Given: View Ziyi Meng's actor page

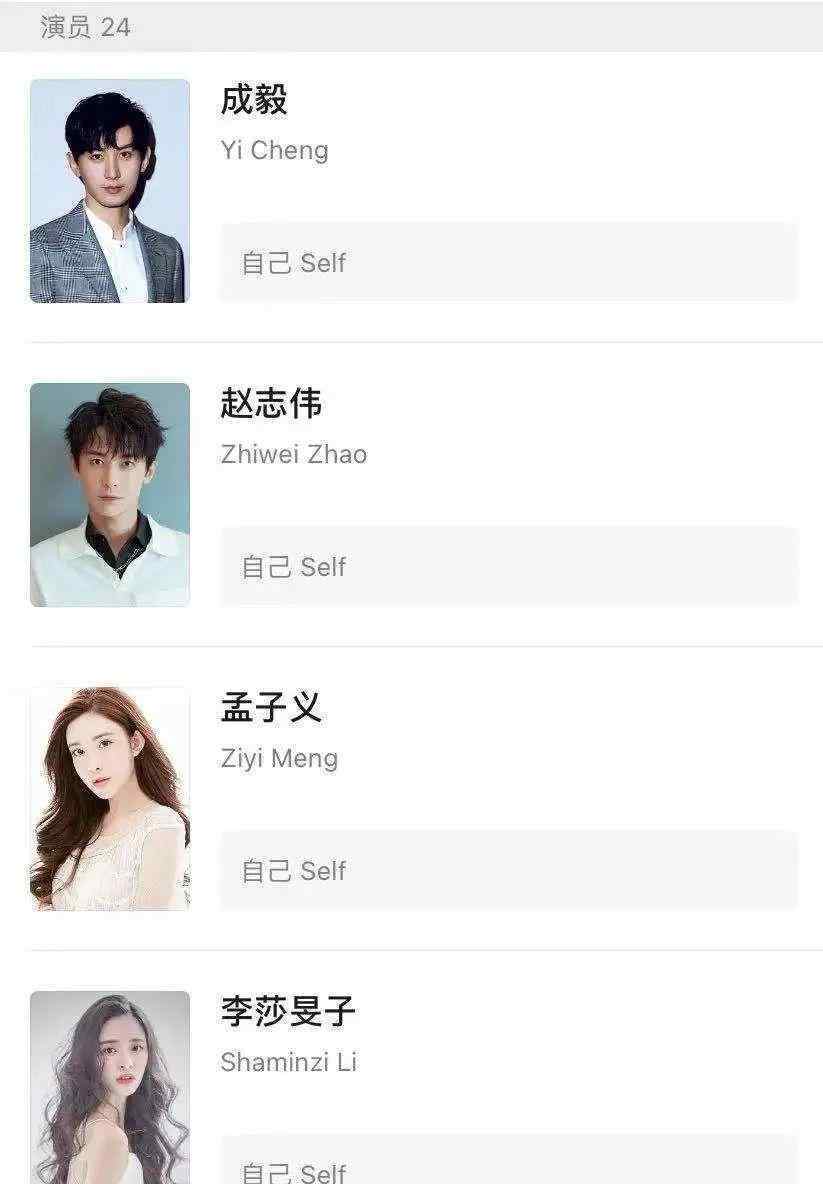Looking at the screenshot, I should pos(271,708).
